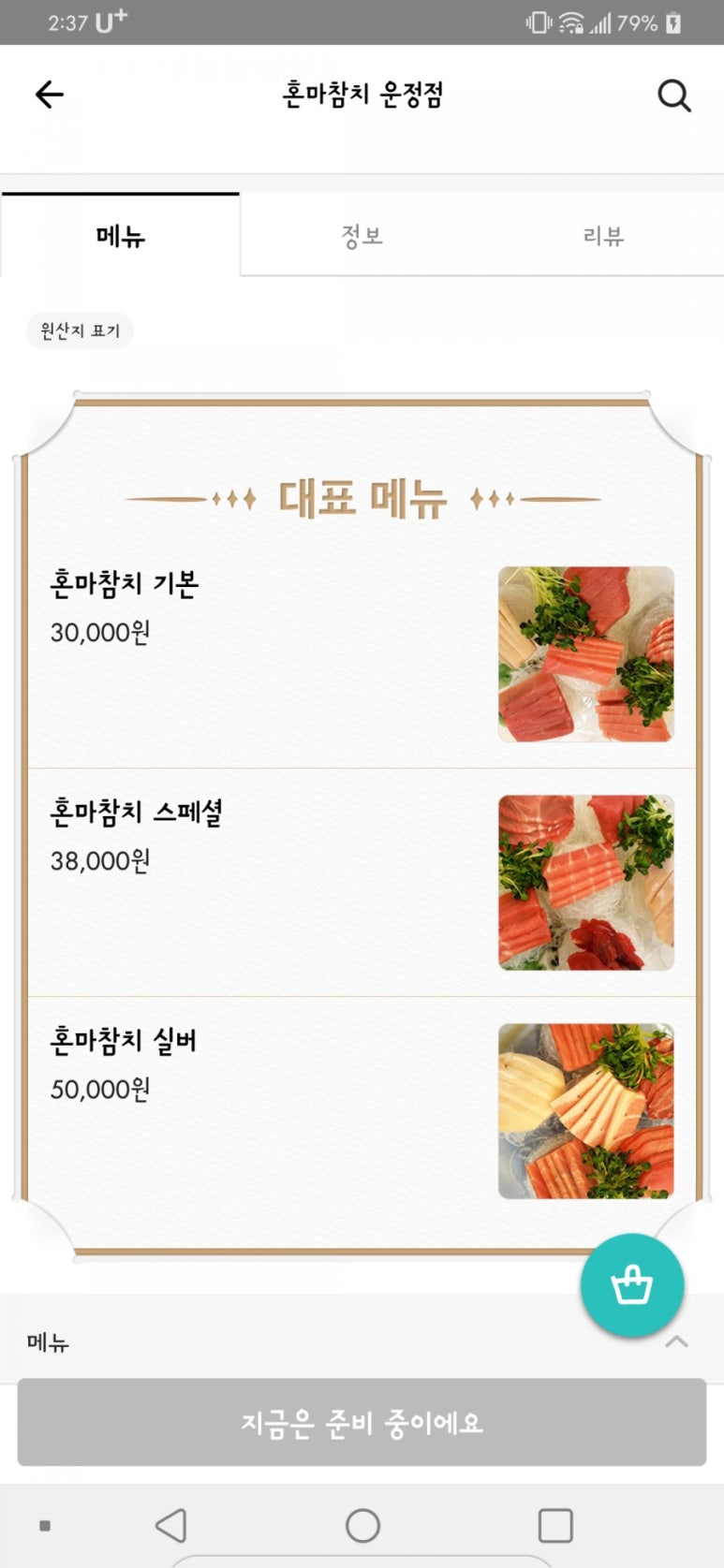Tap the system home button

(362, 1525)
